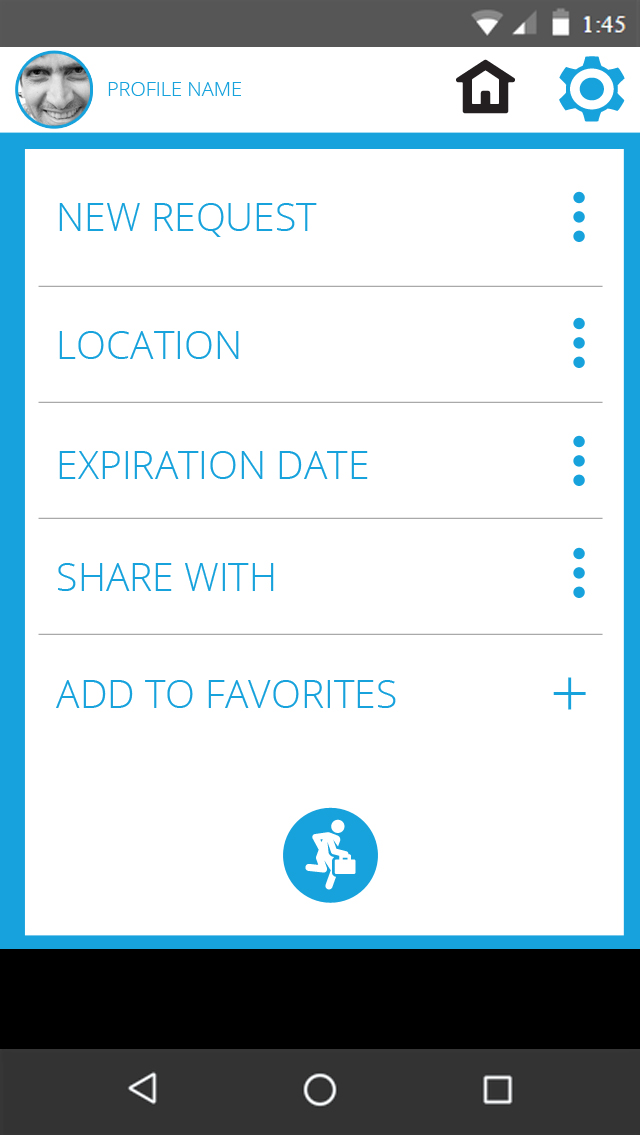
Task: Tap the plus beside Add to Favorites
Action: pos(569,694)
